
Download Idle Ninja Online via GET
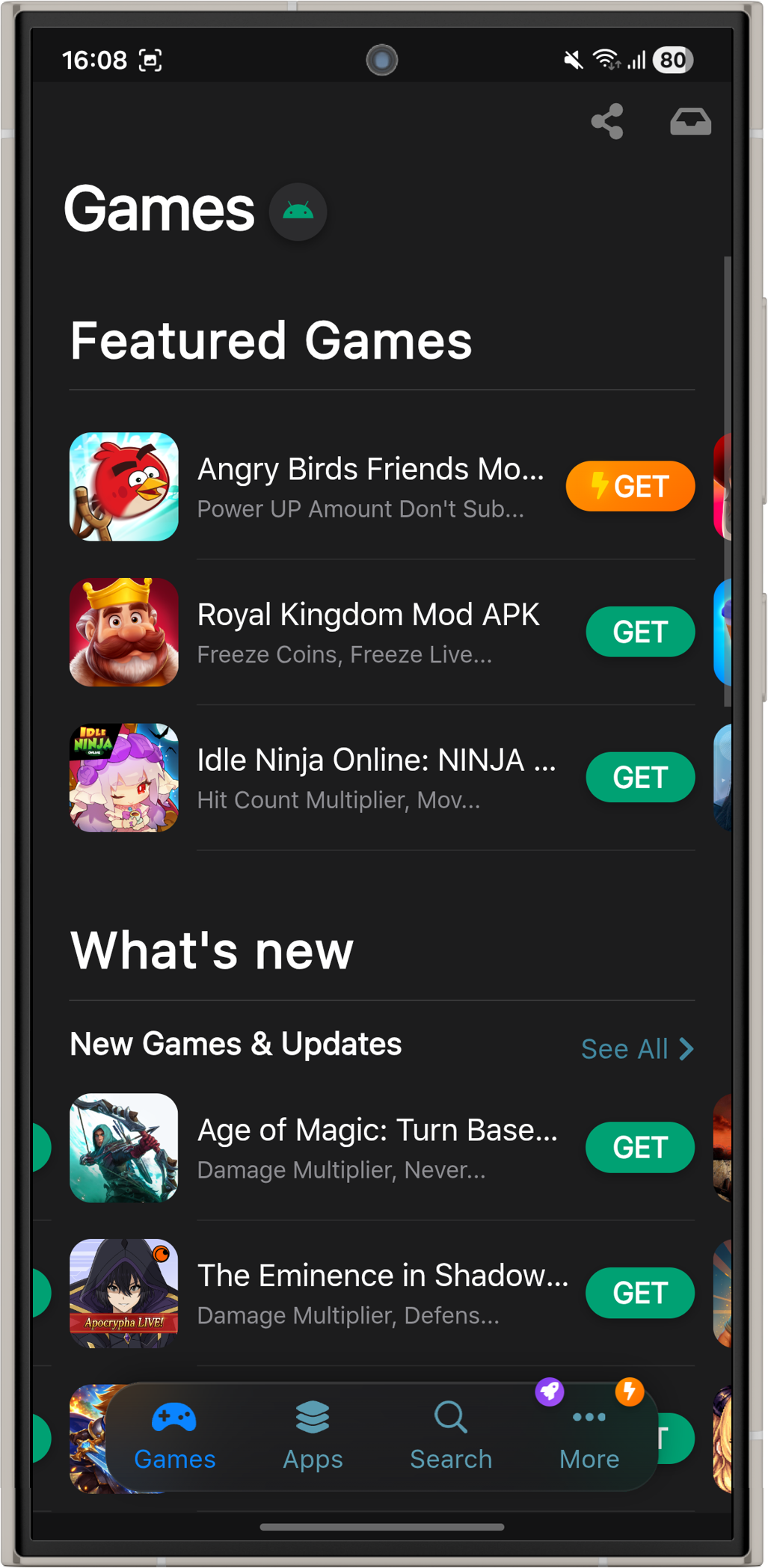click(x=640, y=777)
